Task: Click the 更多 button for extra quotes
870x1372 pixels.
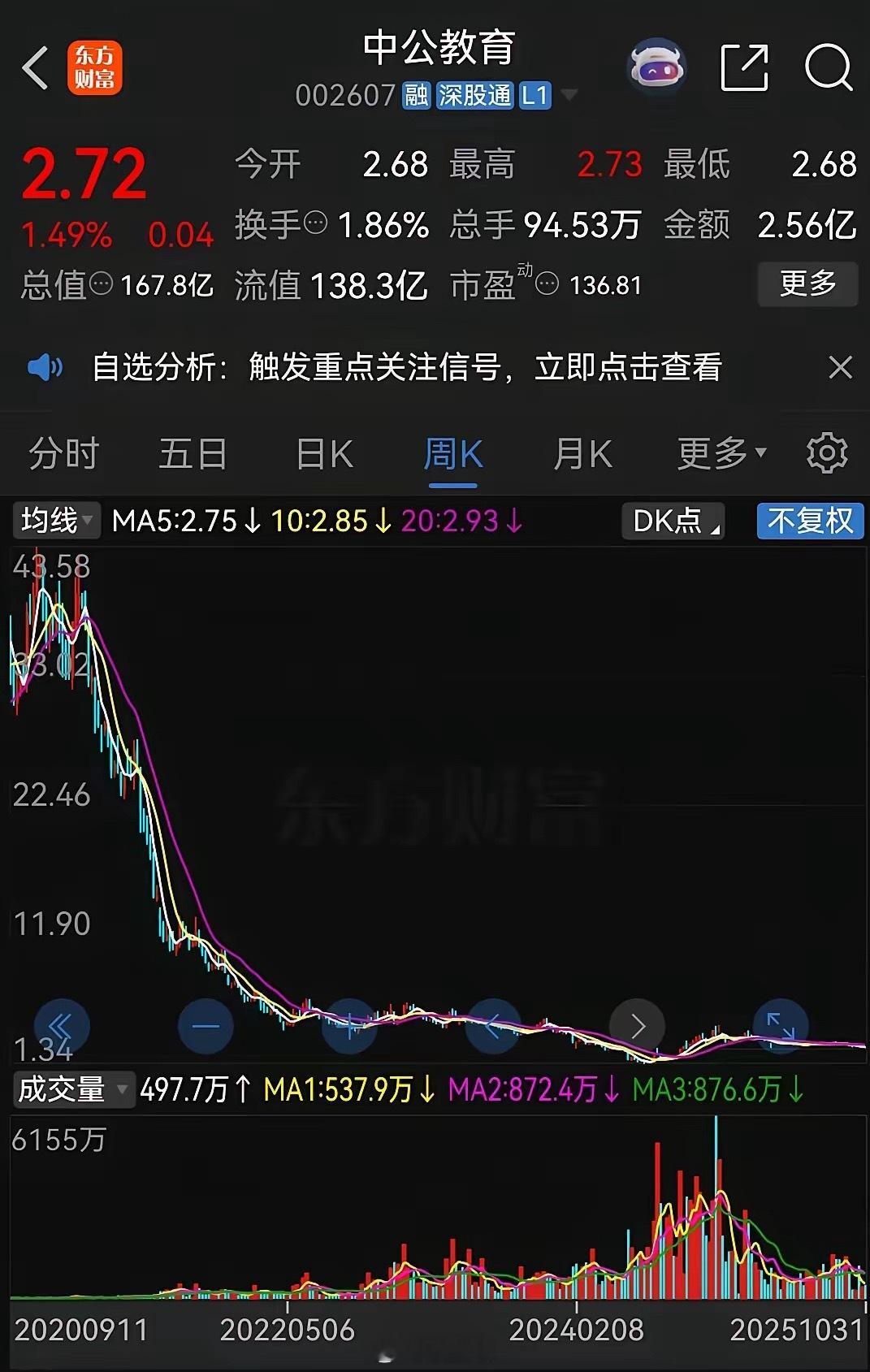Action: (x=807, y=283)
